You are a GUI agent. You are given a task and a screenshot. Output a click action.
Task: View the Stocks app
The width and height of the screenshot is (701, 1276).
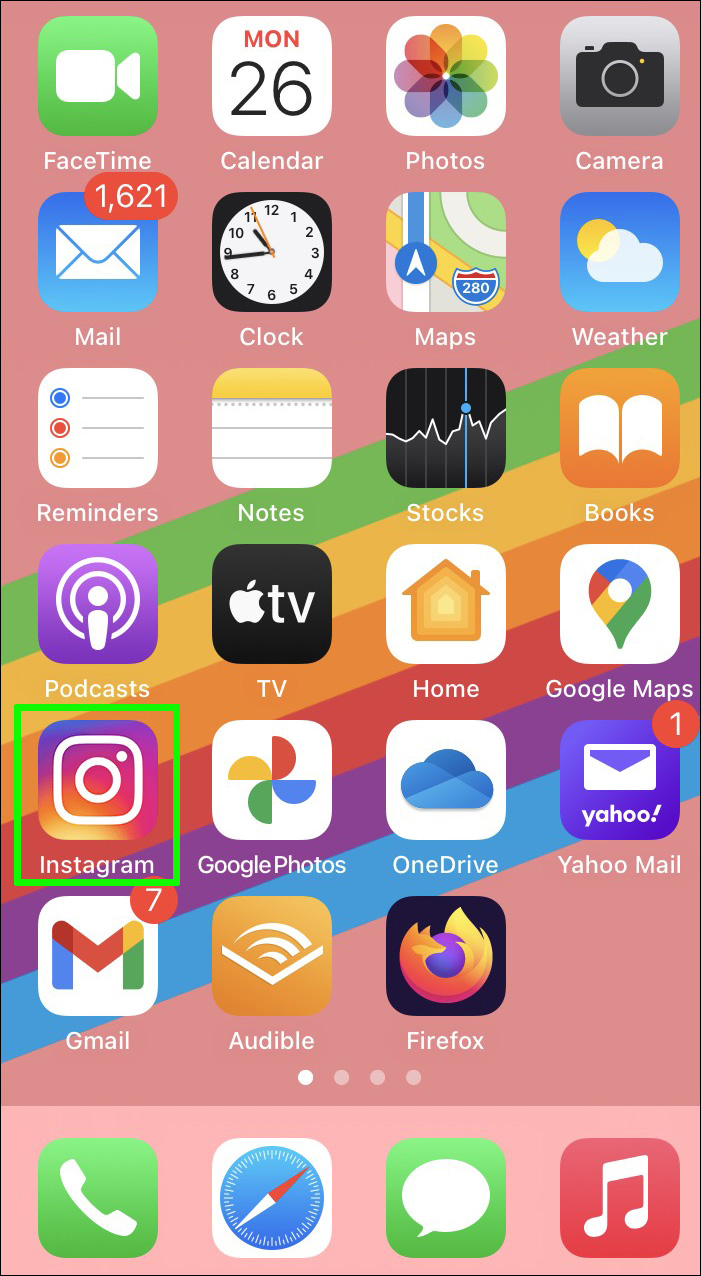click(x=446, y=428)
